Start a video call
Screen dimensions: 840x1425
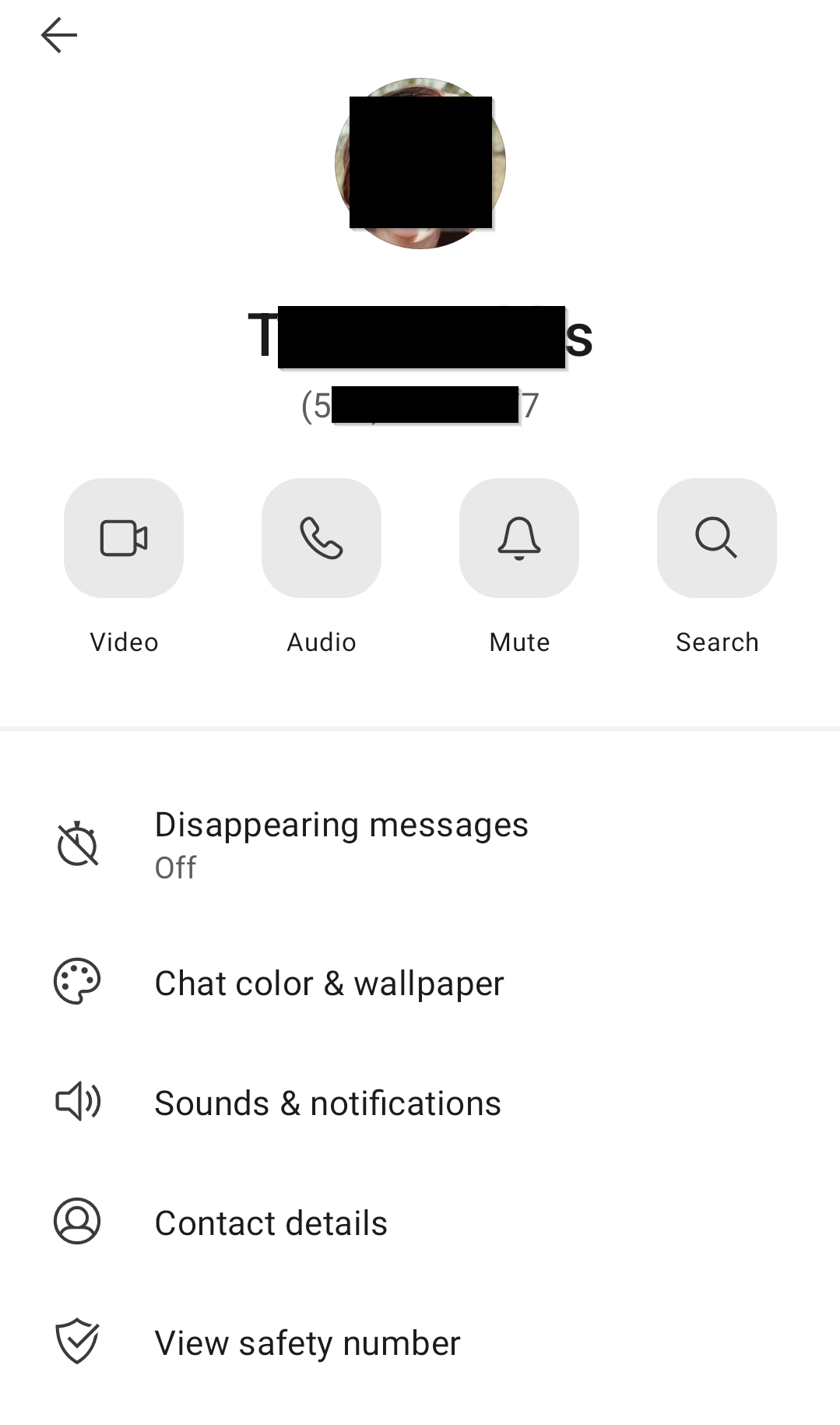click(x=124, y=538)
